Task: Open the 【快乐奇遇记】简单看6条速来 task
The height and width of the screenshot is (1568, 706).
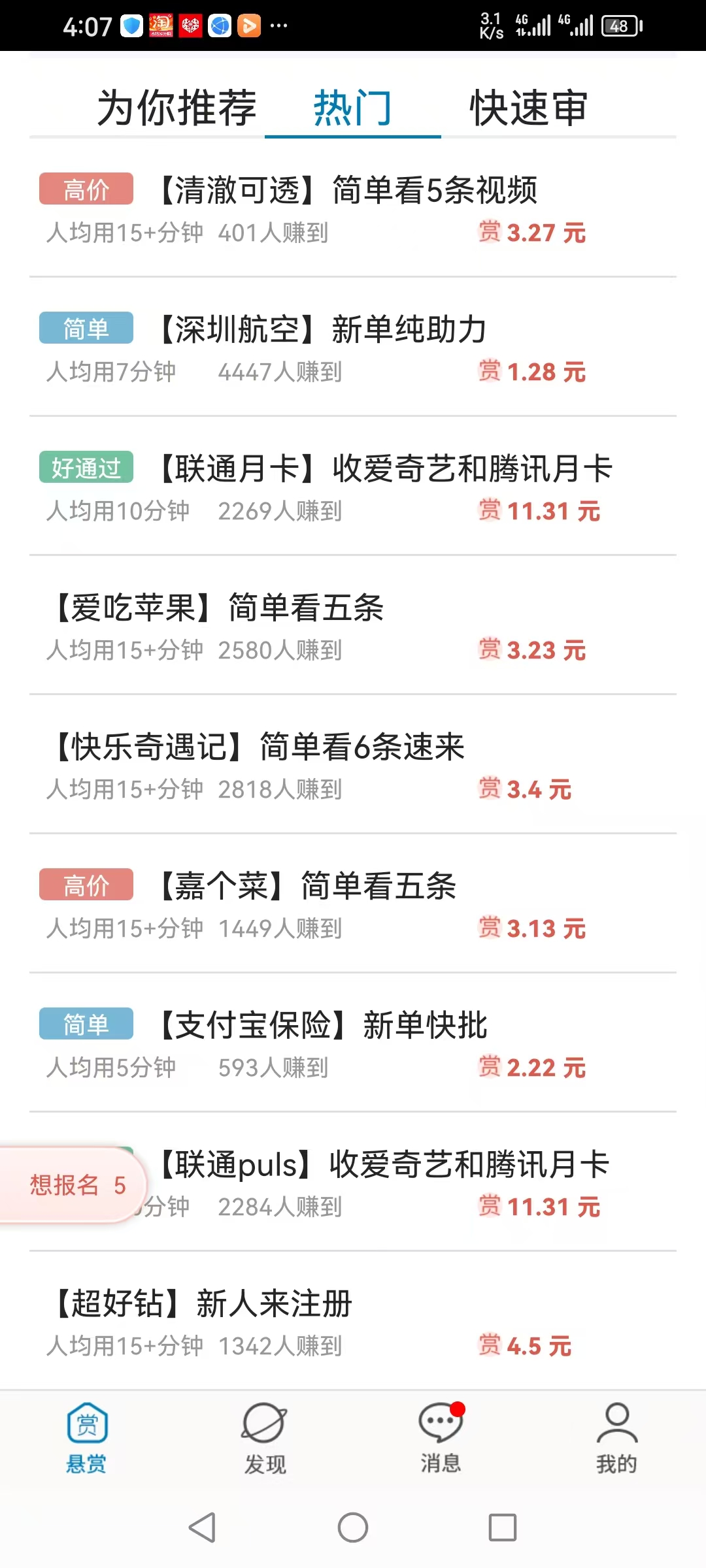Action: [353, 765]
